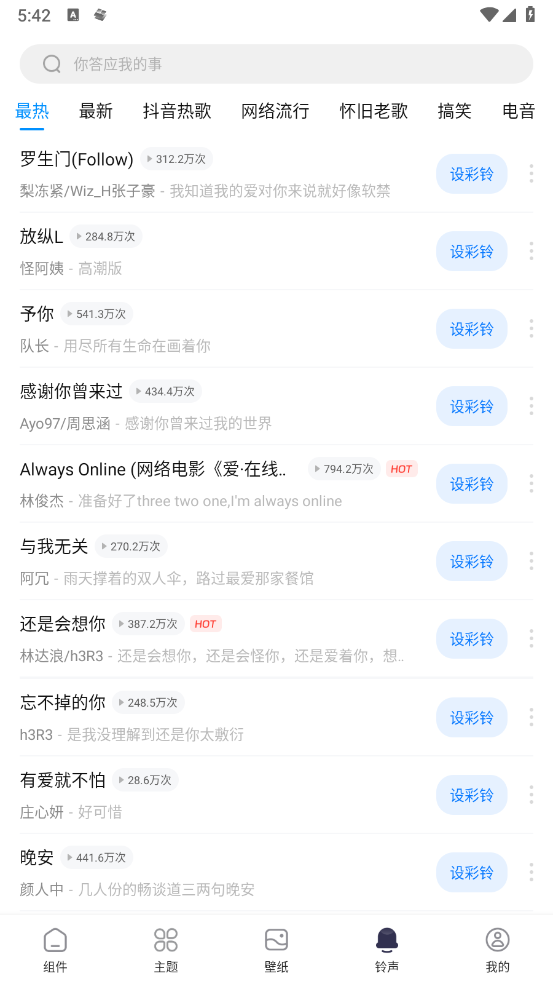The width and height of the screenshot is (553, 984).
Task: Tap 设彩铃 for 罗生门(Follow)
Action: pos(471,174)
